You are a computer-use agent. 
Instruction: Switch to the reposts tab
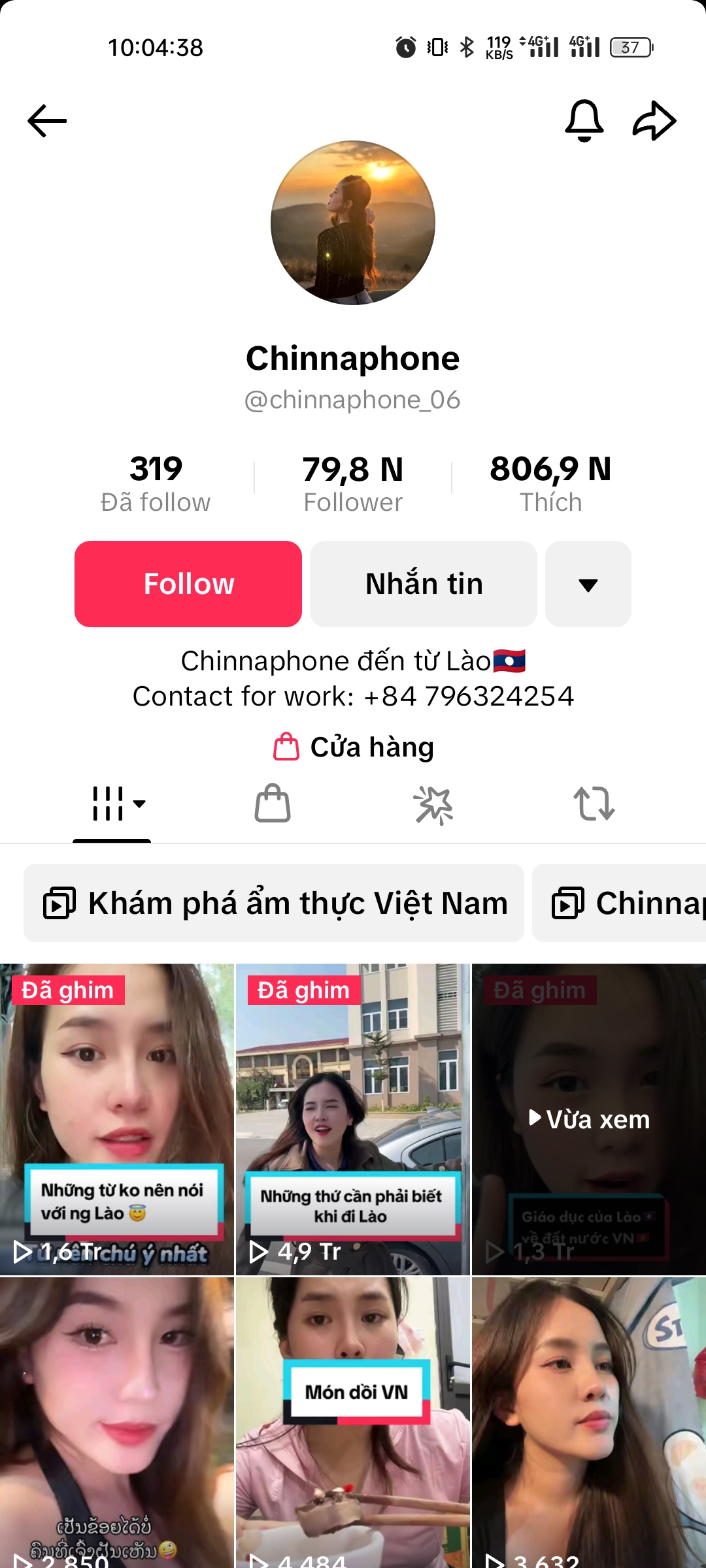click(x=594, y=804)
